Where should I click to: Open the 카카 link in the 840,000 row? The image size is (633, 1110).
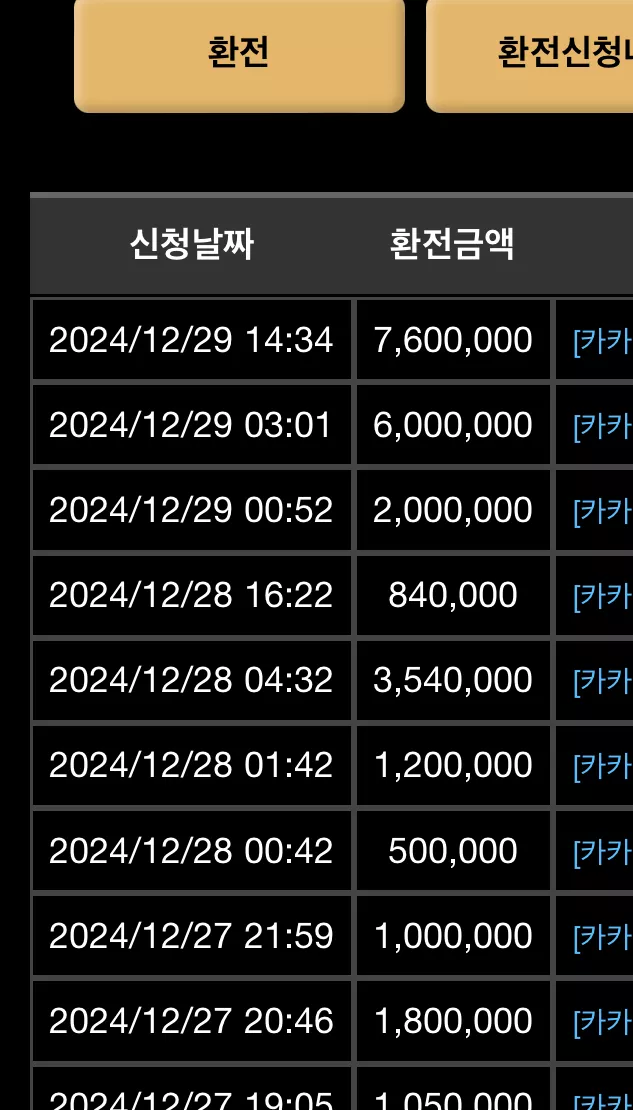click(x=603, y=597)
